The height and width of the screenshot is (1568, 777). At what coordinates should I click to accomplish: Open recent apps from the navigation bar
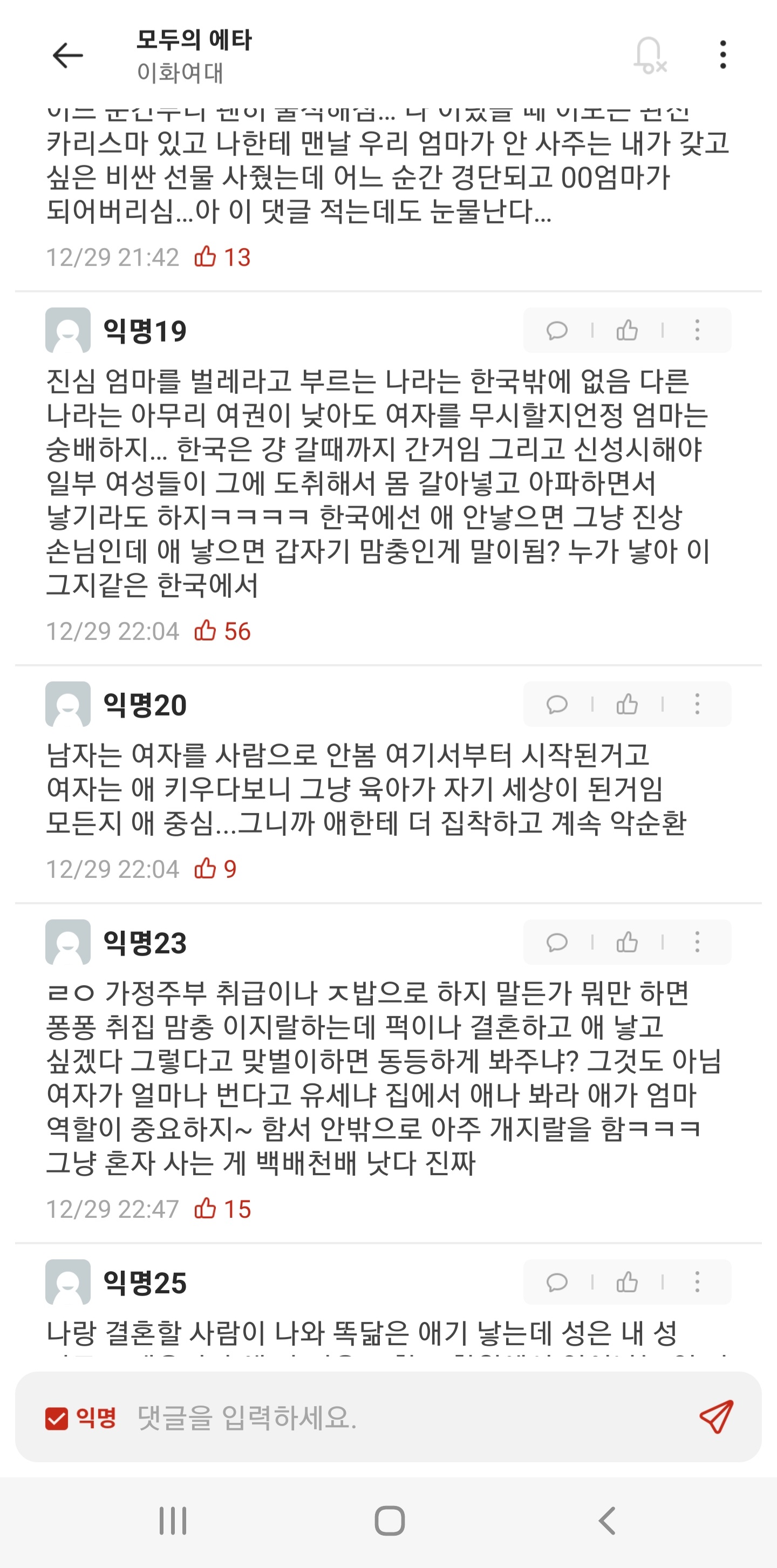[173, 1521]
